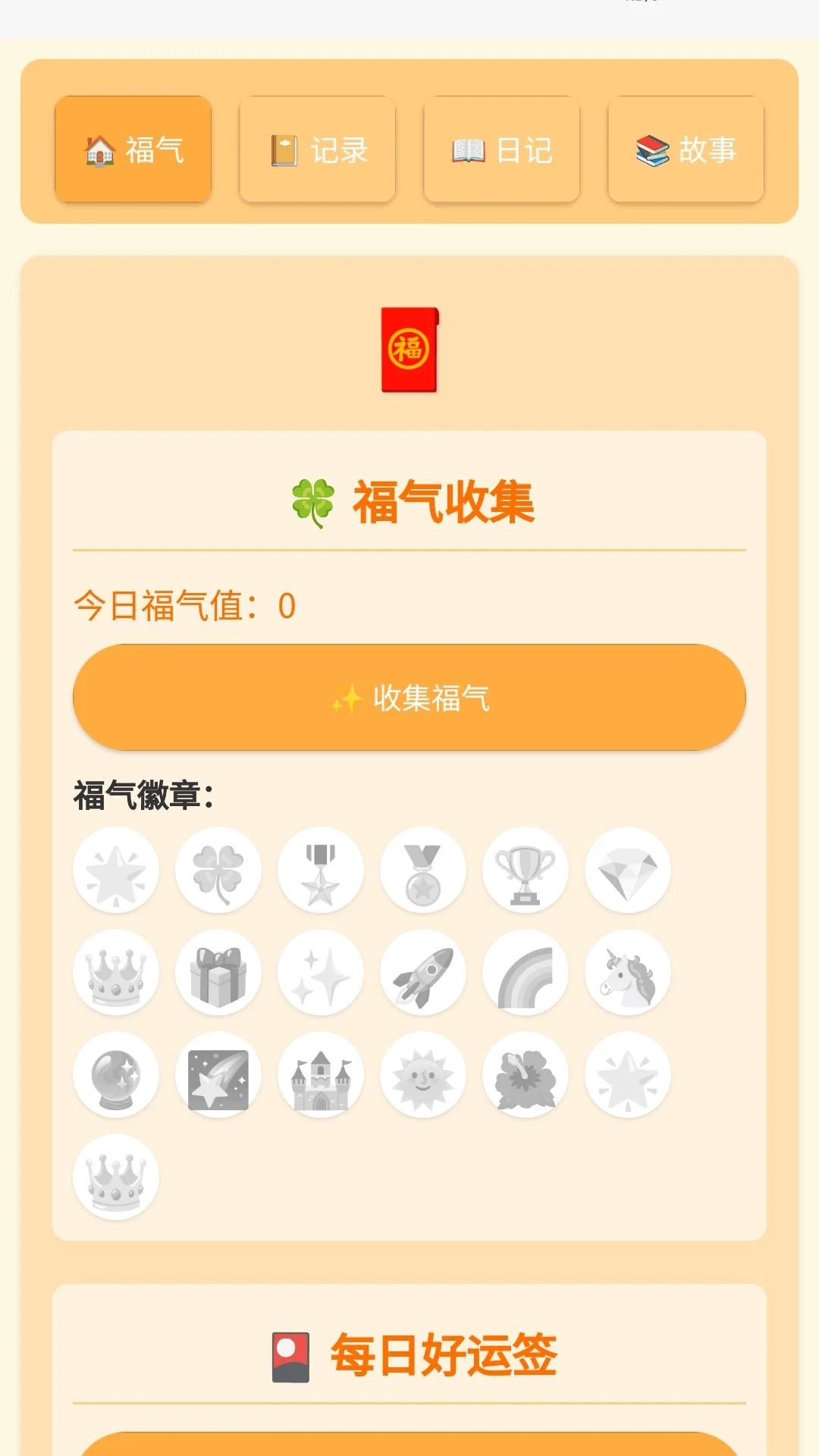Screen dimensions: 819x1456
Task: Select the sun face badge
Action: click(422, 1075)
